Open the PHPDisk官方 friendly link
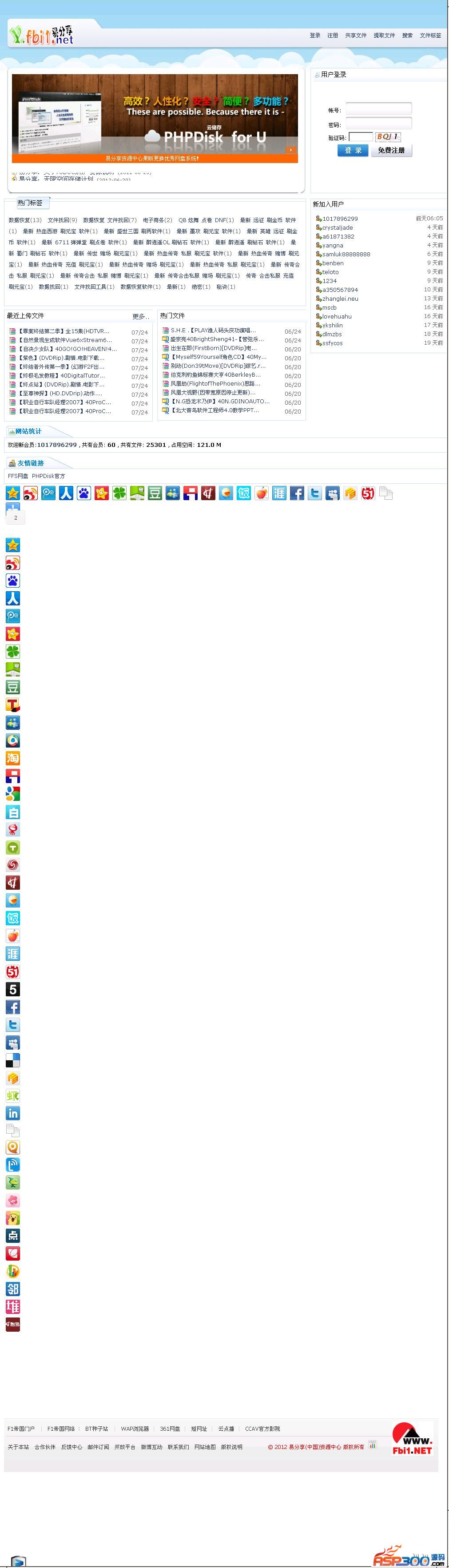The height and width of the screenshot is (1568, 449). [x=48, y=476]
